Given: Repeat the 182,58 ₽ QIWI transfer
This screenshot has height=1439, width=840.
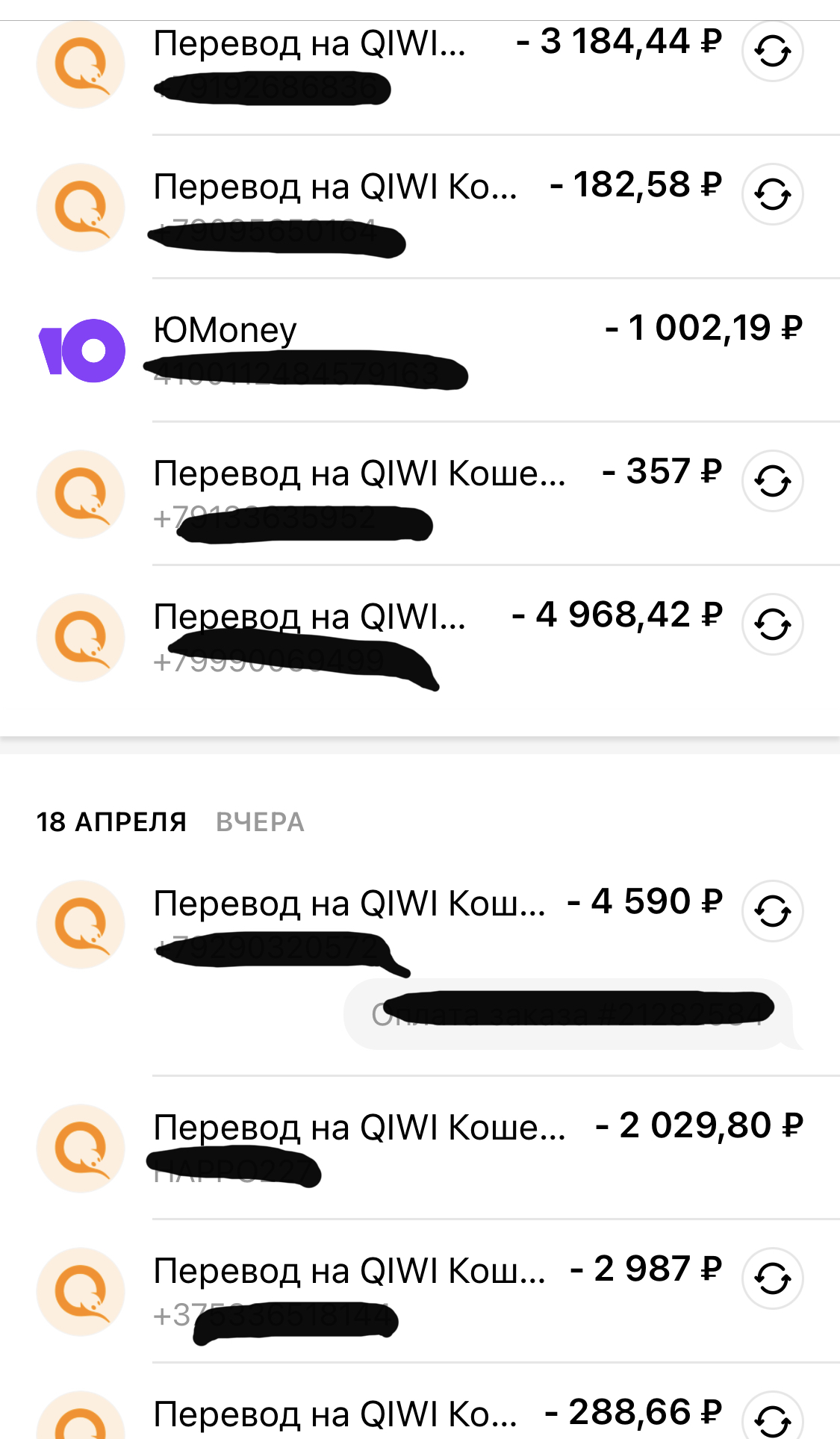Looking at the screenshot, I should pyautogui.click(x=772, y=194).
